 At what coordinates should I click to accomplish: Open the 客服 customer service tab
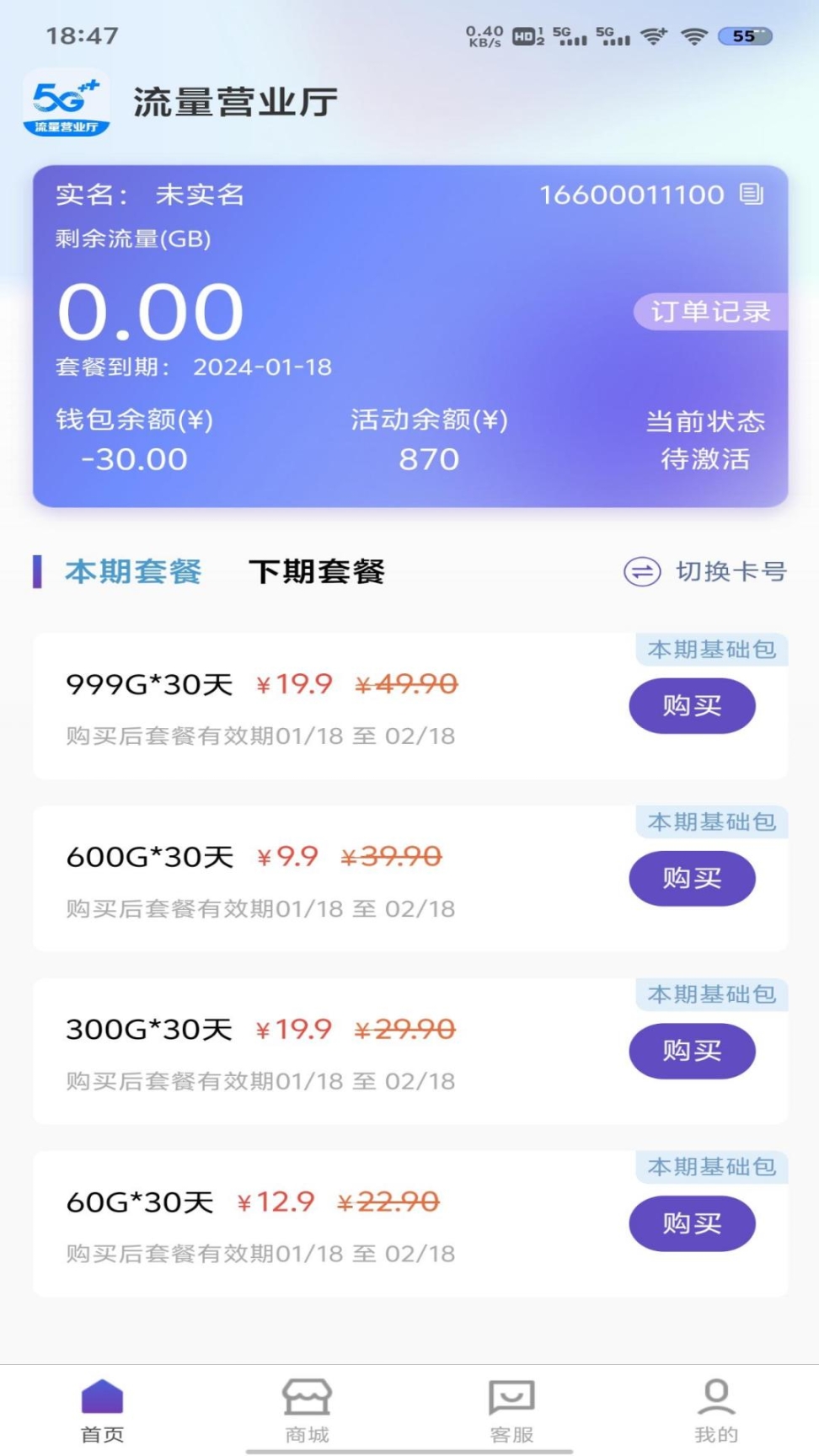point(511,1410)
